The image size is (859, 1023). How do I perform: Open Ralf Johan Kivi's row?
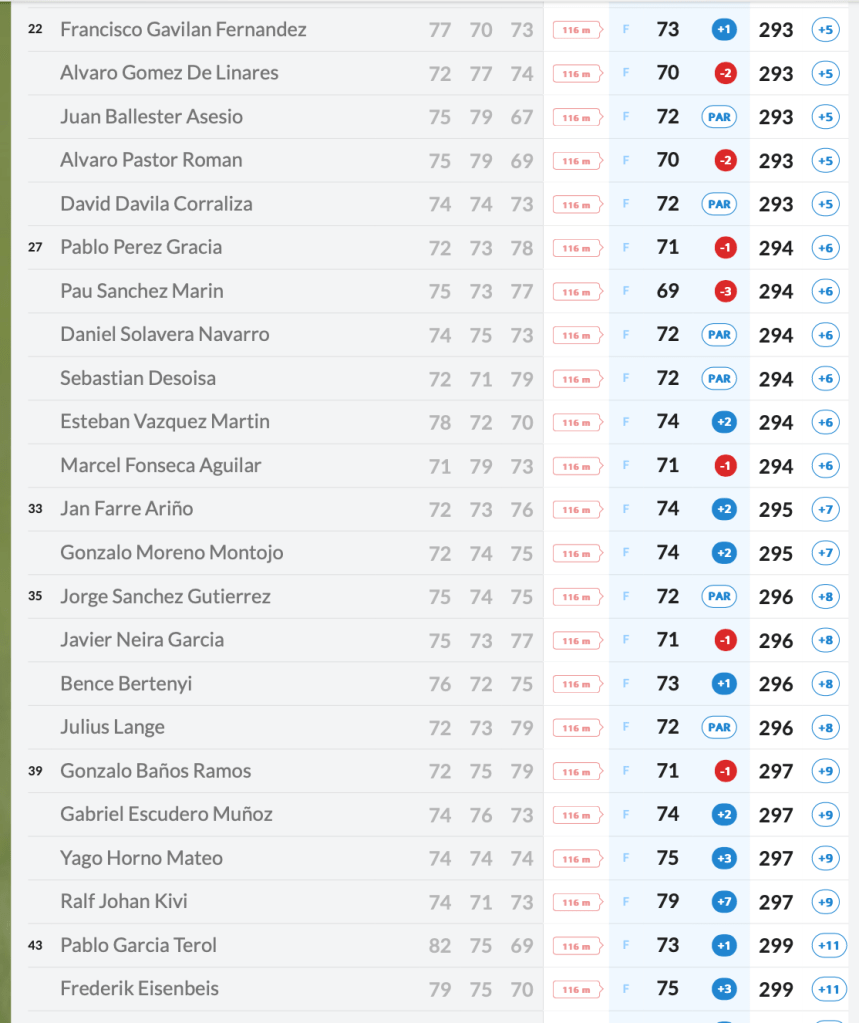click(x=124, y=901)
